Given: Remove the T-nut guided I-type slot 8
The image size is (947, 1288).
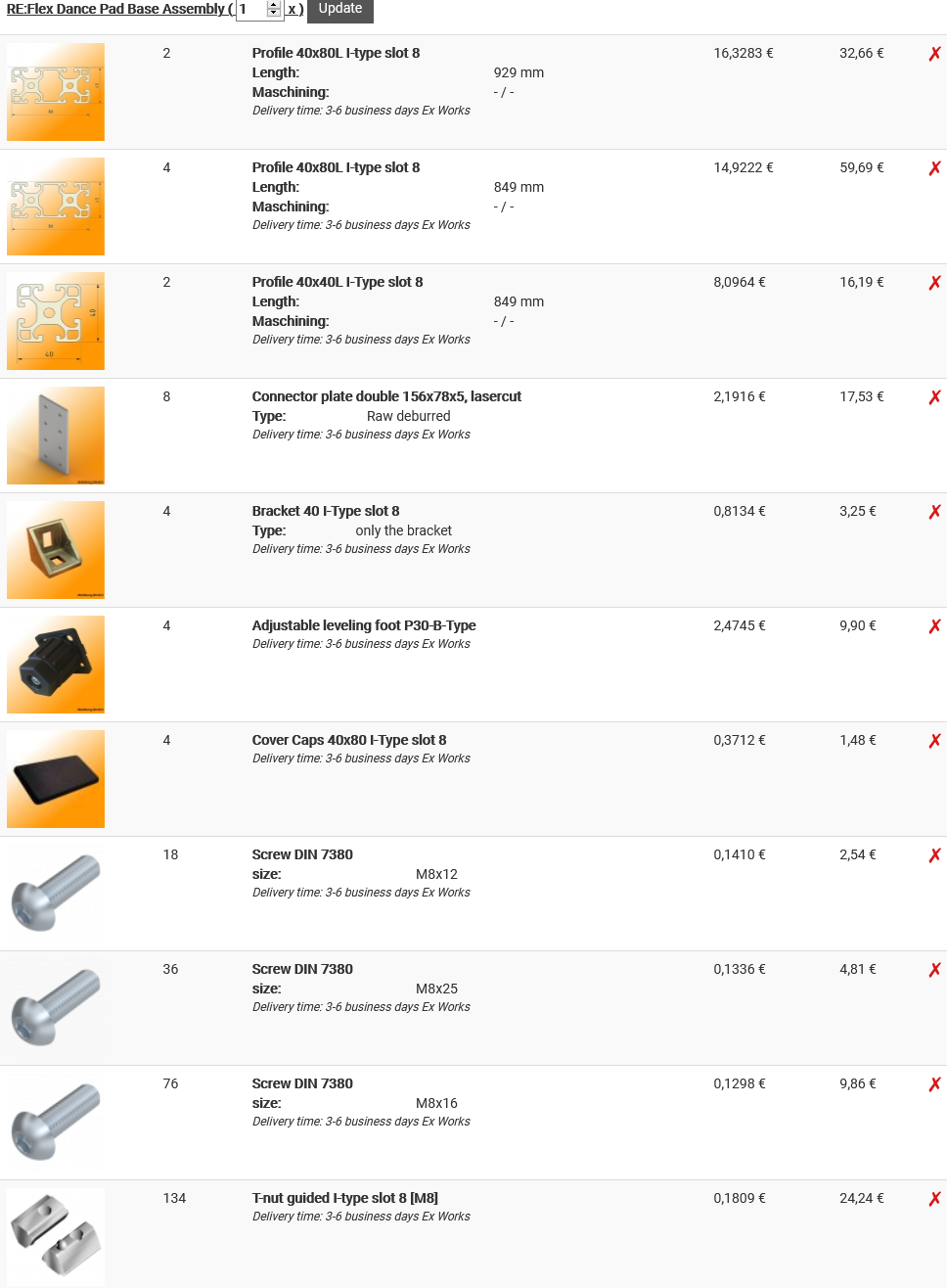Looking at the screenshot, I should 934,1199.
